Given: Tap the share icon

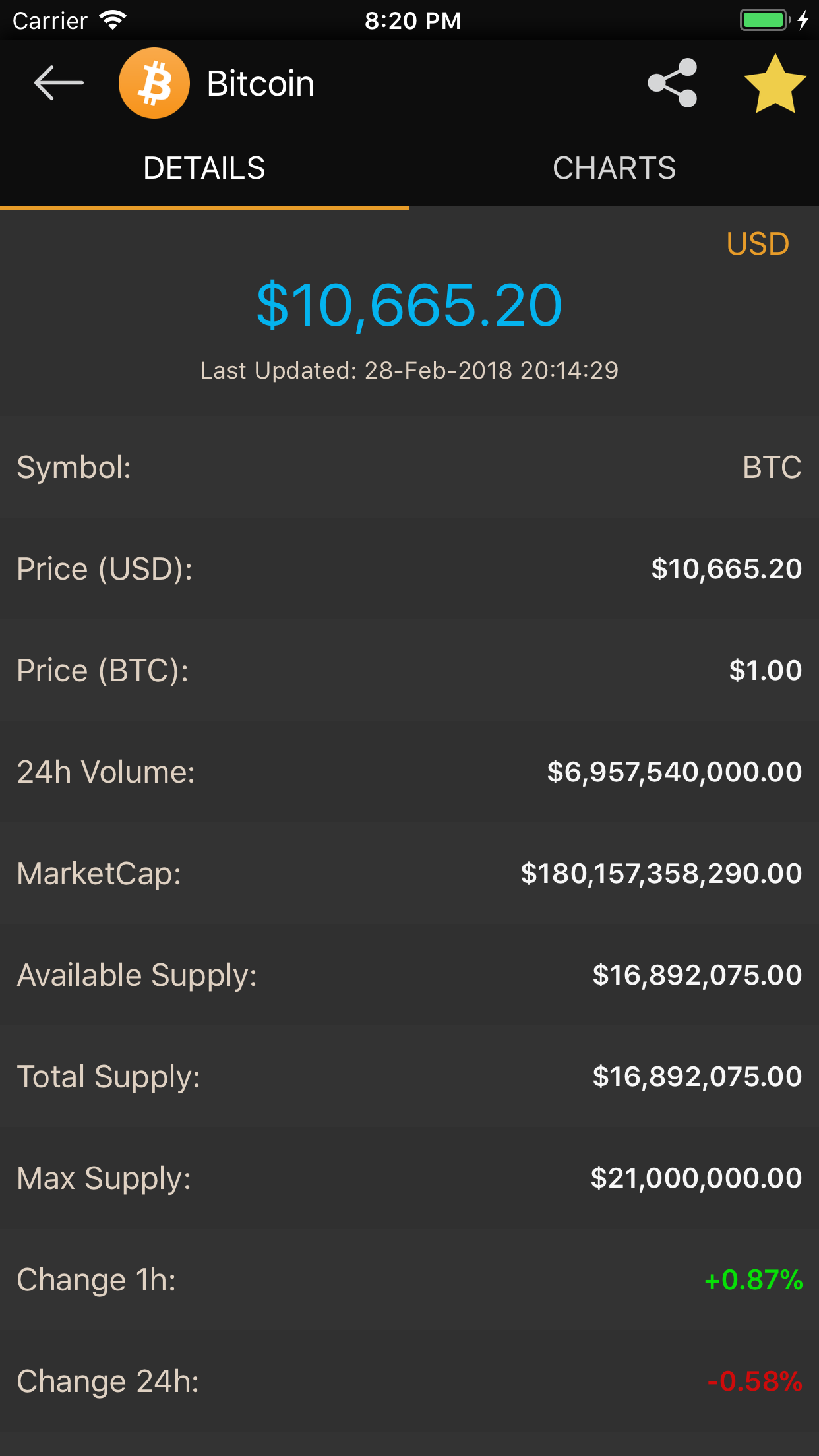Looking at the screenshot, I should (673, 82).
